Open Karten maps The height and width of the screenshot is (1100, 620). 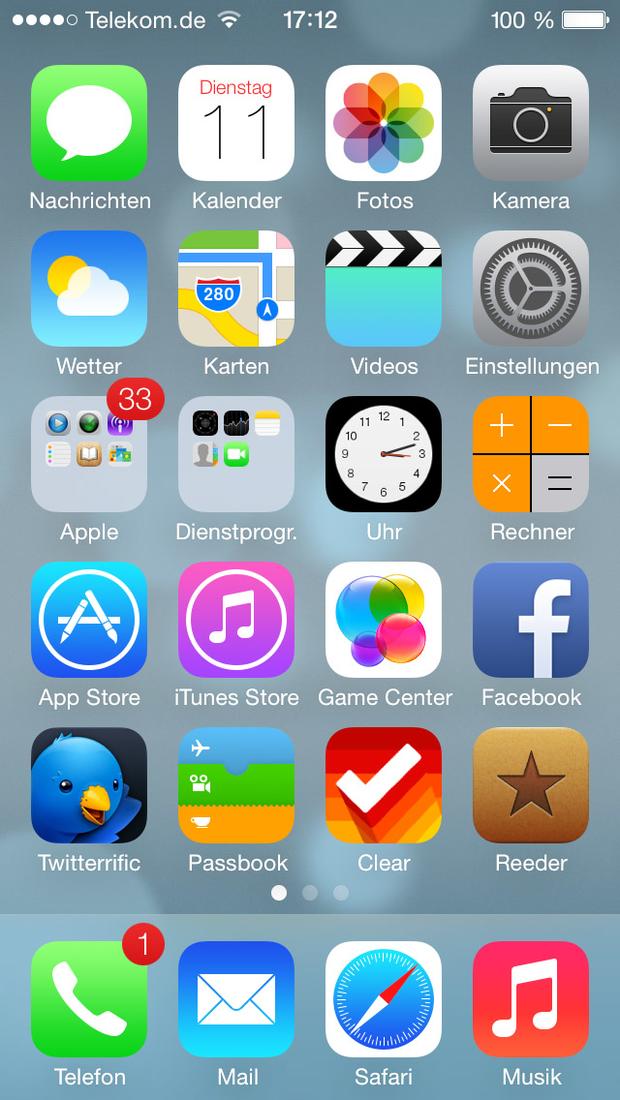(236, 288)
